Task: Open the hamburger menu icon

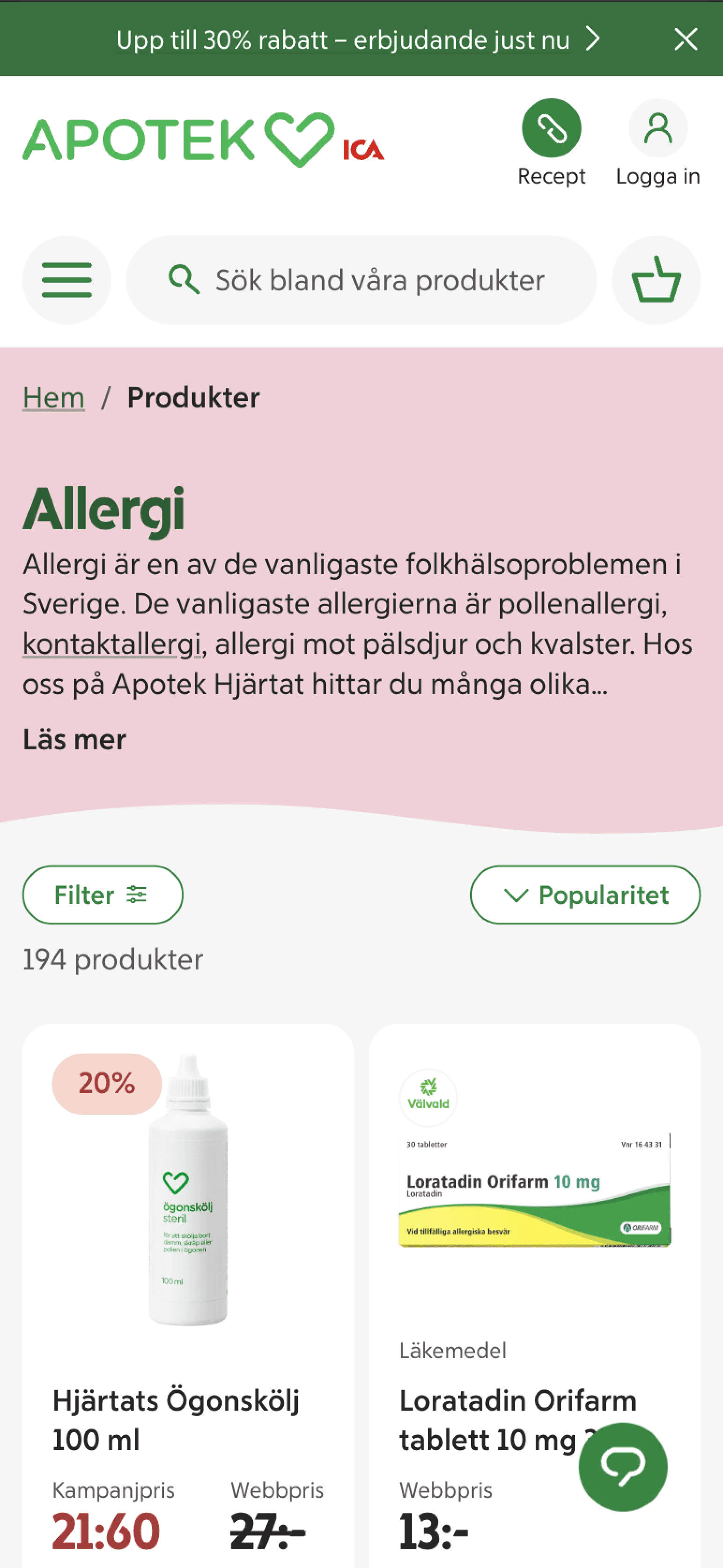Action: coord(66,280)
